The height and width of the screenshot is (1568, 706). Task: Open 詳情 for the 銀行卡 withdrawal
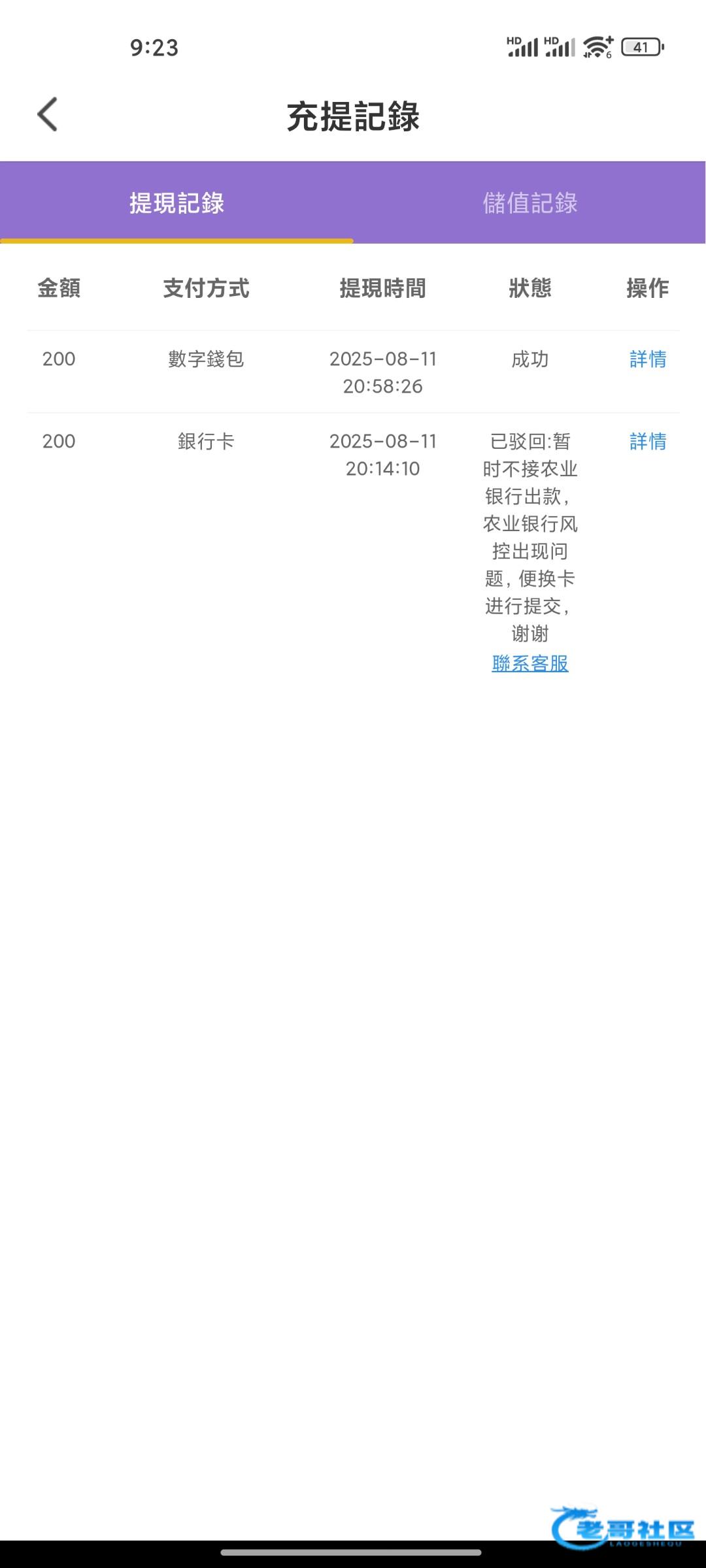[648, 441]
